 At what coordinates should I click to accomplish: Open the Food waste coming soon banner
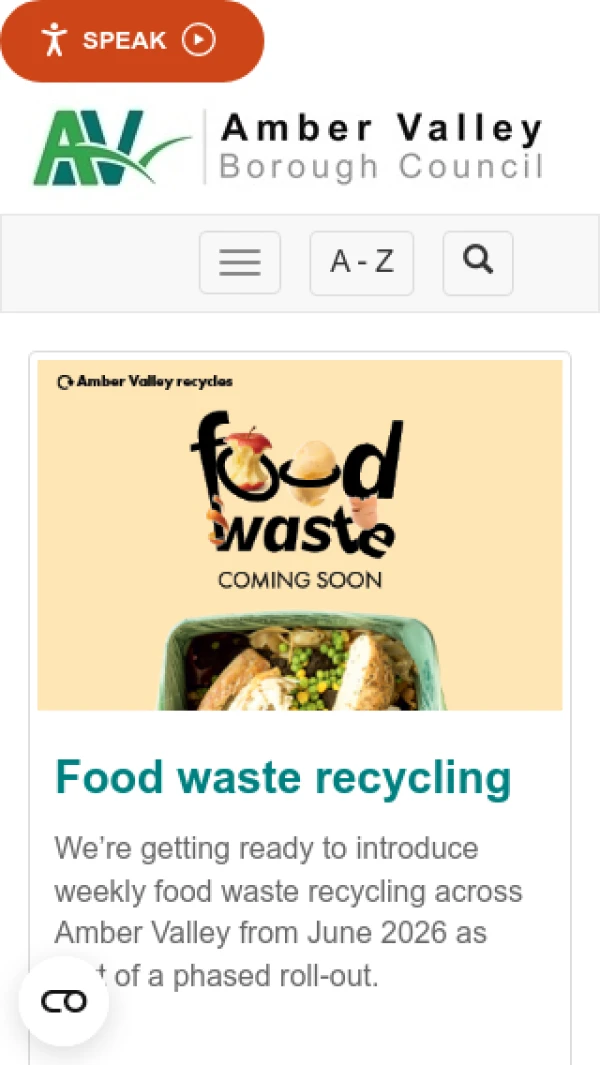(300, 535)
